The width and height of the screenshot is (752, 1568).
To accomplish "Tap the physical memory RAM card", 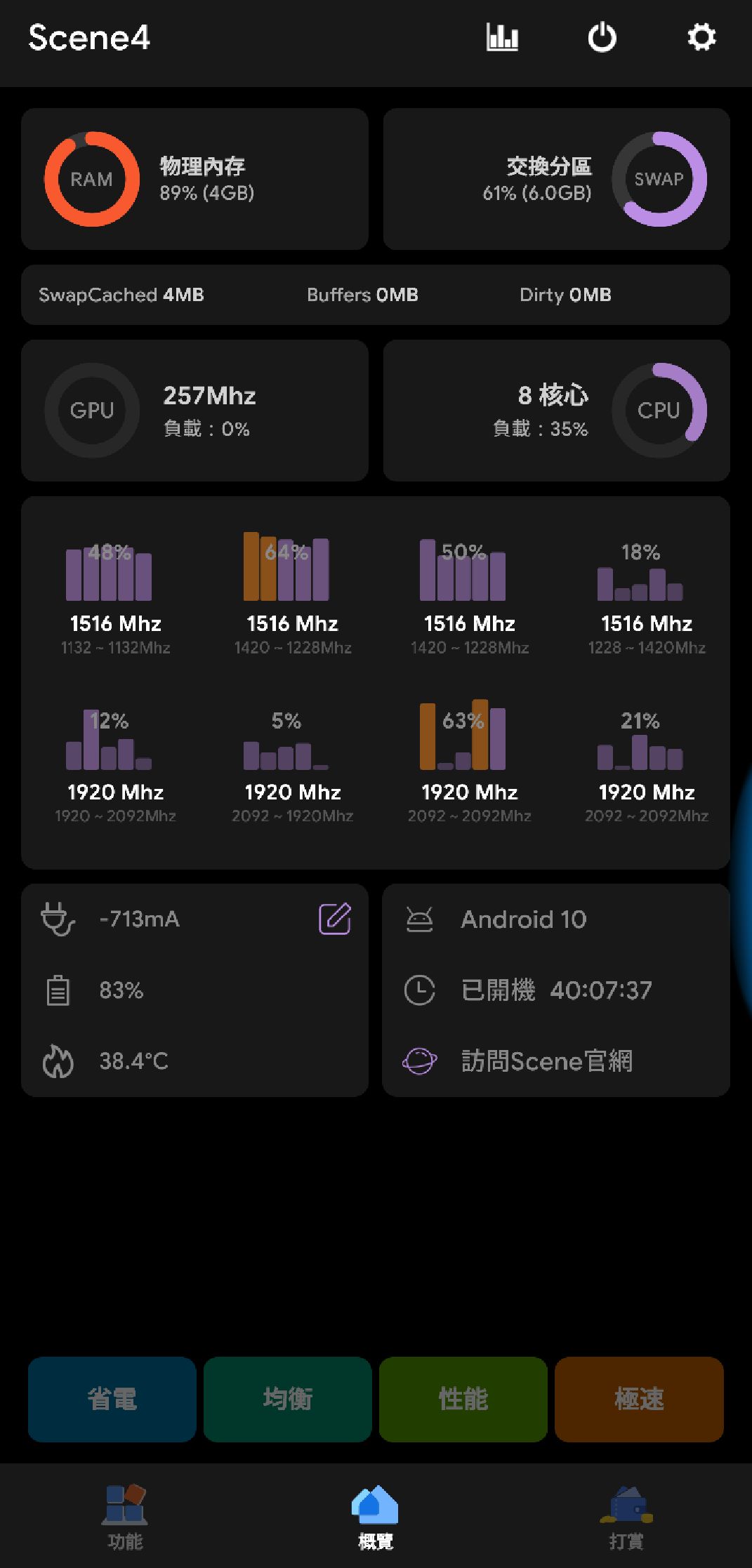I will tap(194, 179).
